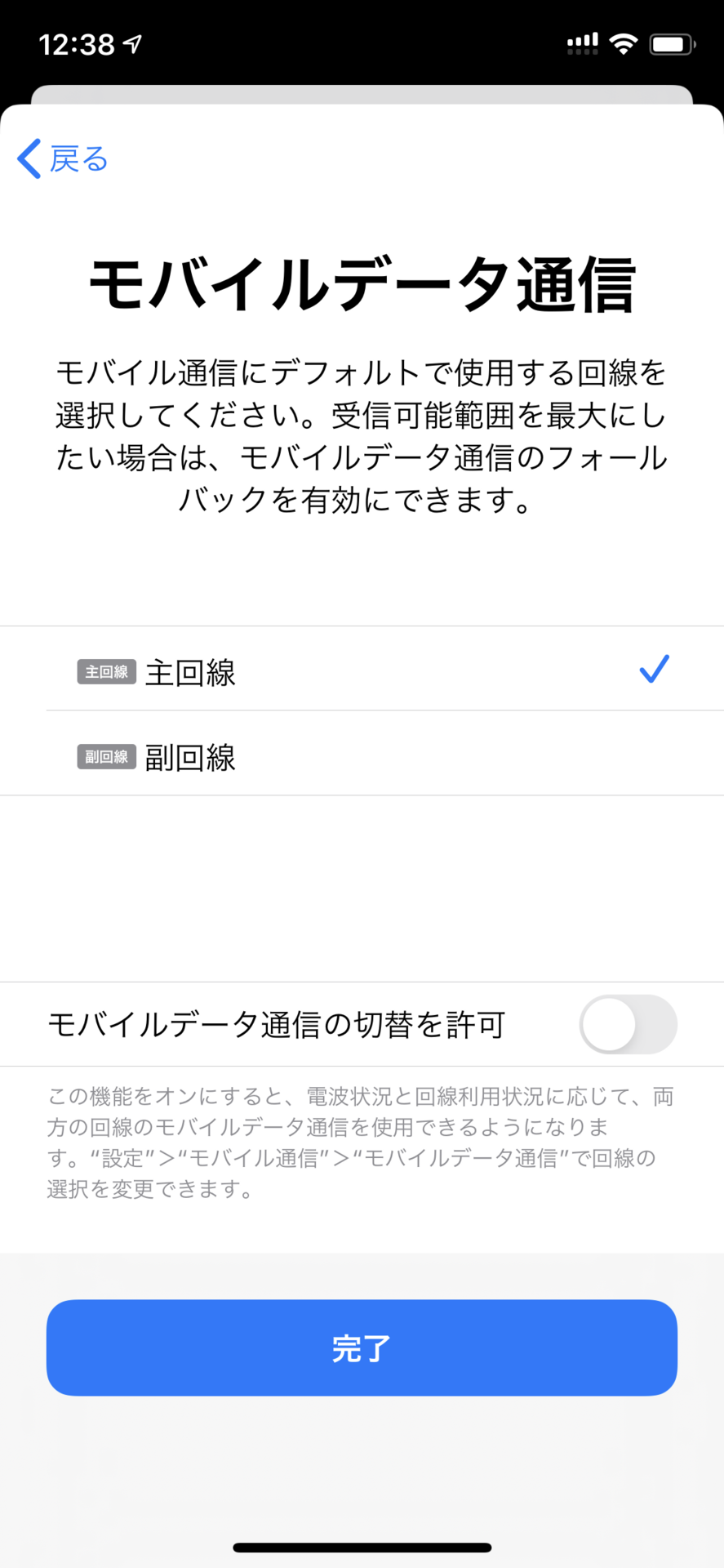Tap the 副回線 badge label icon

click(x=106, y=756)
